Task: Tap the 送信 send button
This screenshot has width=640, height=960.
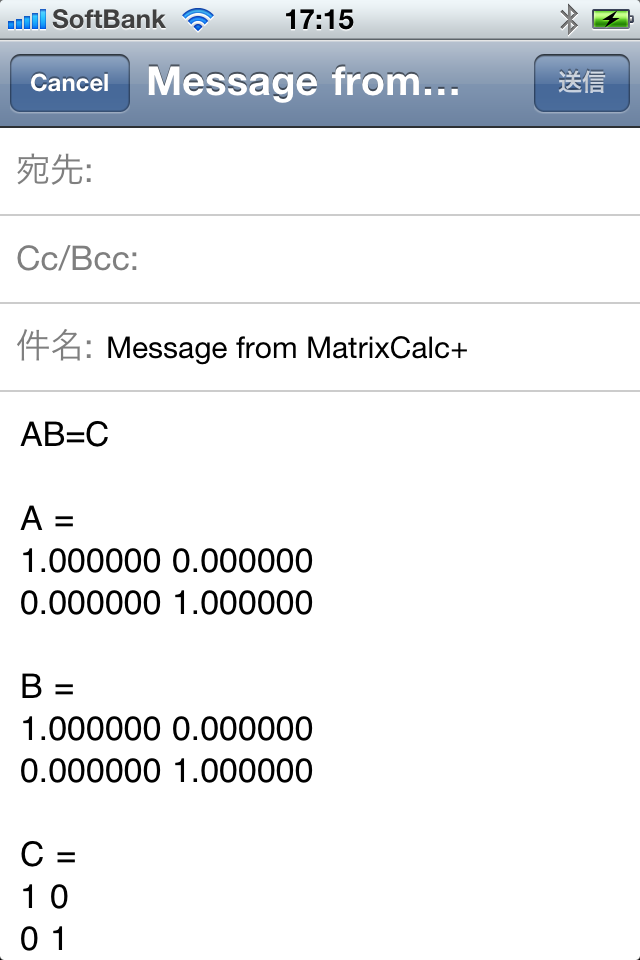Action: coord(581,83)
